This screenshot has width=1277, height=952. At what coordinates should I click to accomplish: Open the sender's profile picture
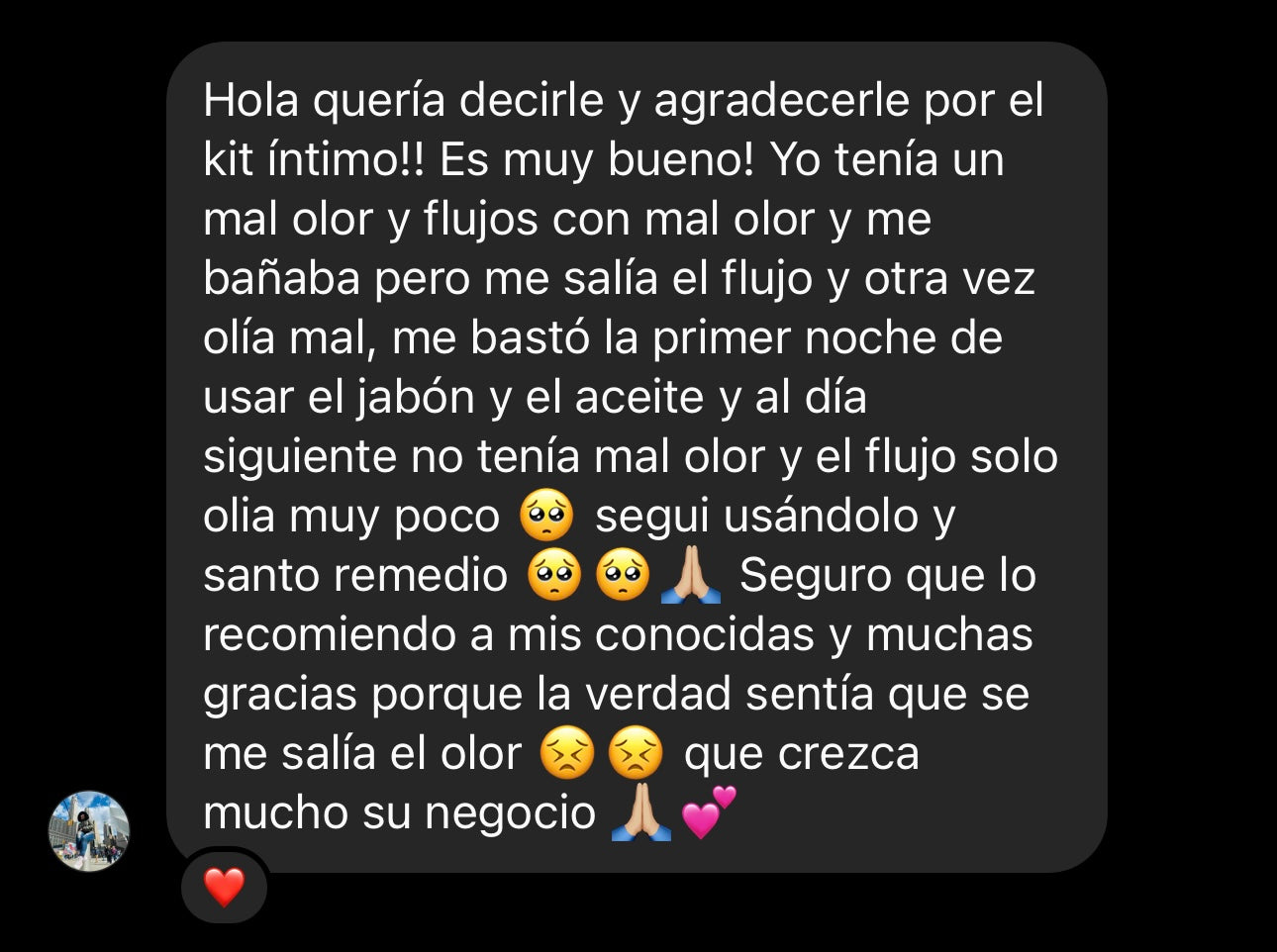click(89, 830)
